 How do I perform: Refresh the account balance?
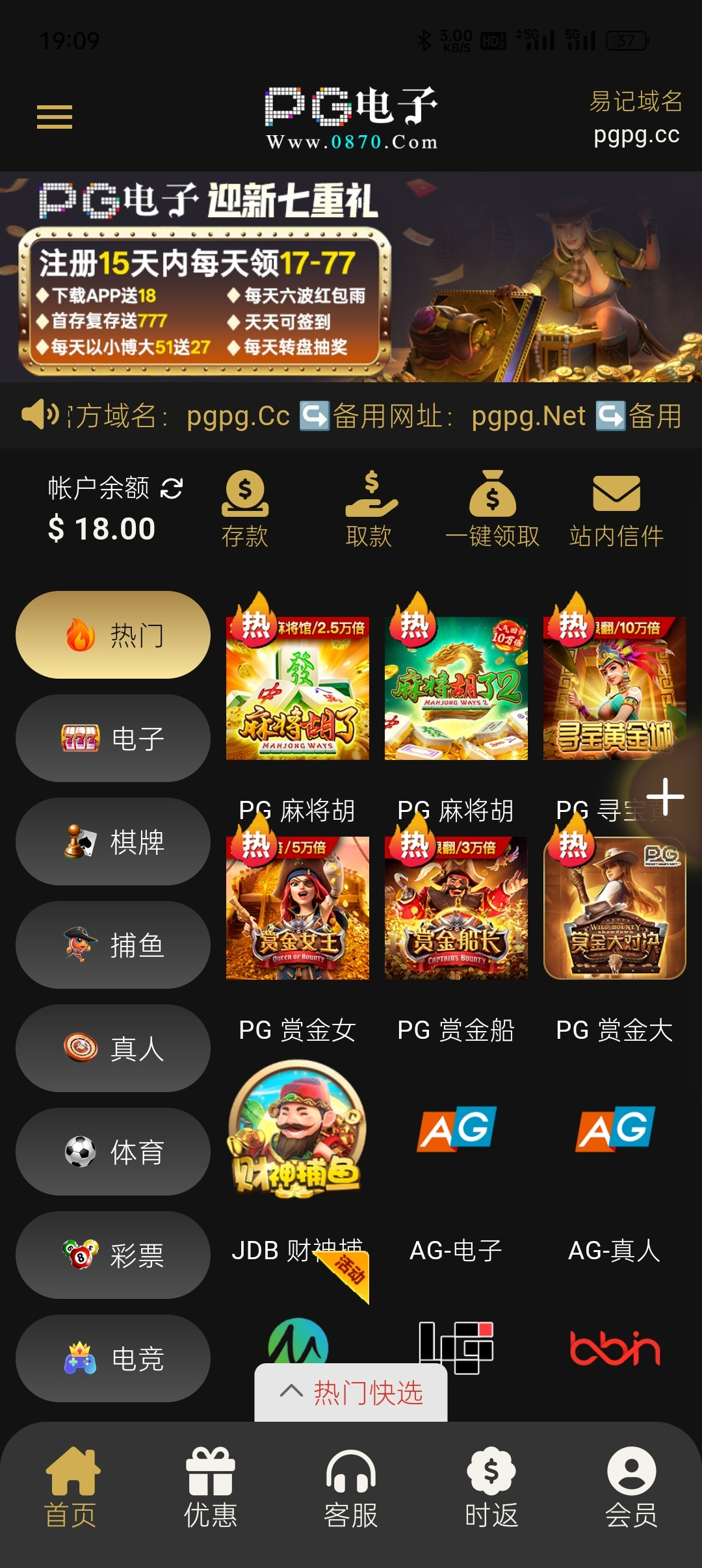click(x=172, y=488)
